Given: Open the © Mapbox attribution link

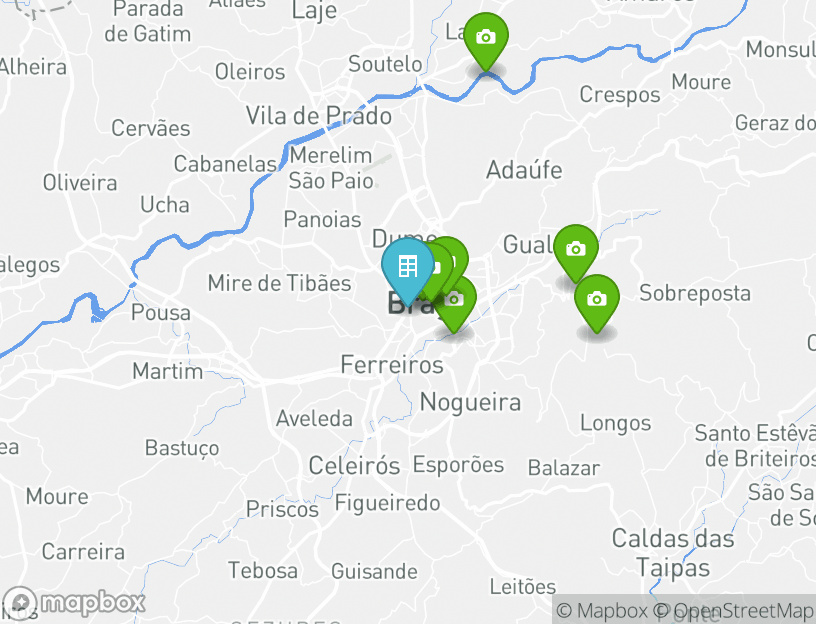Looking at the screenshot, I should 601,610.
